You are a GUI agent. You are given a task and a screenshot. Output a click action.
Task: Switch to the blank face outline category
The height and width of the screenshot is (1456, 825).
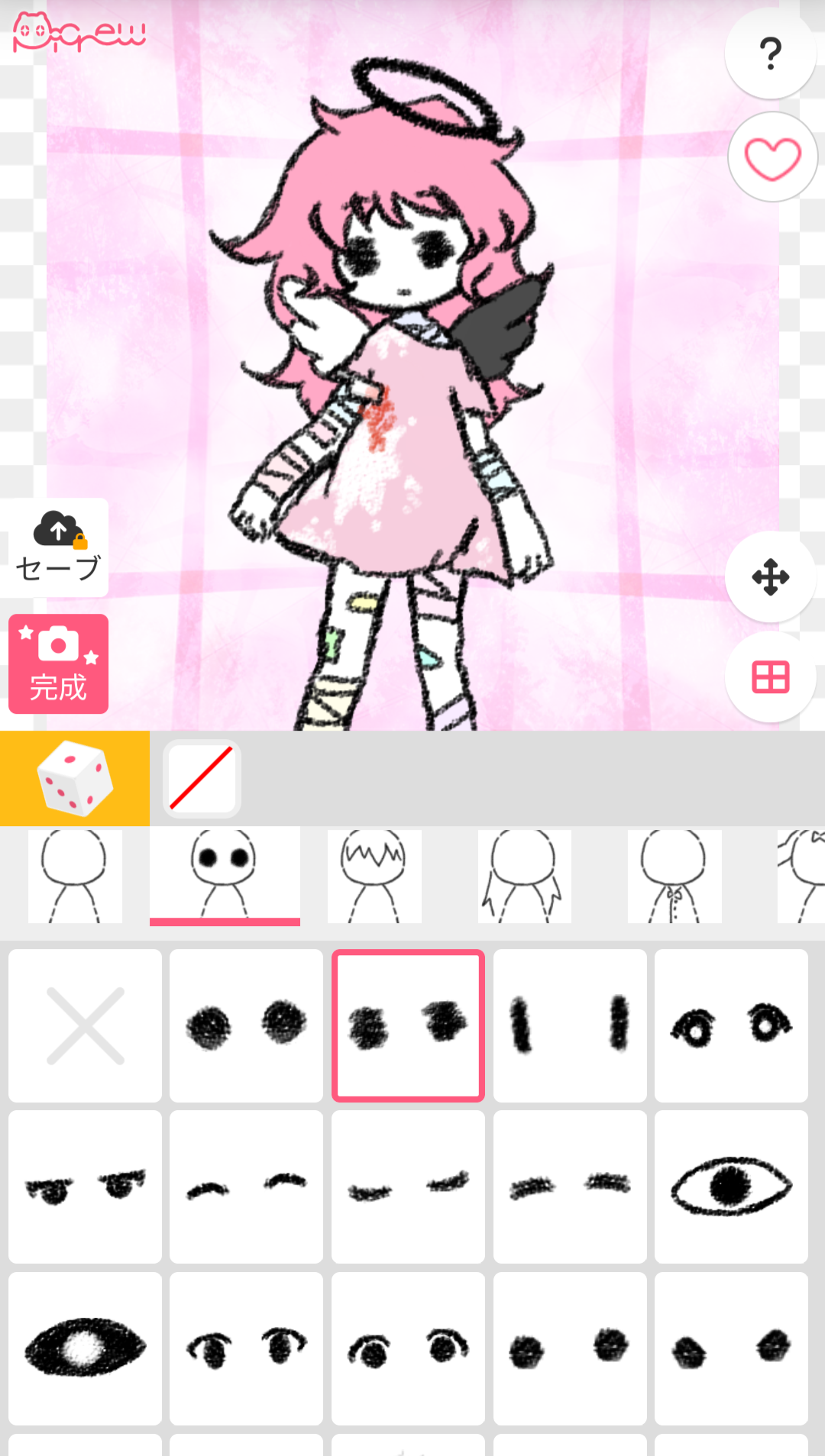(x=75, y=876)
